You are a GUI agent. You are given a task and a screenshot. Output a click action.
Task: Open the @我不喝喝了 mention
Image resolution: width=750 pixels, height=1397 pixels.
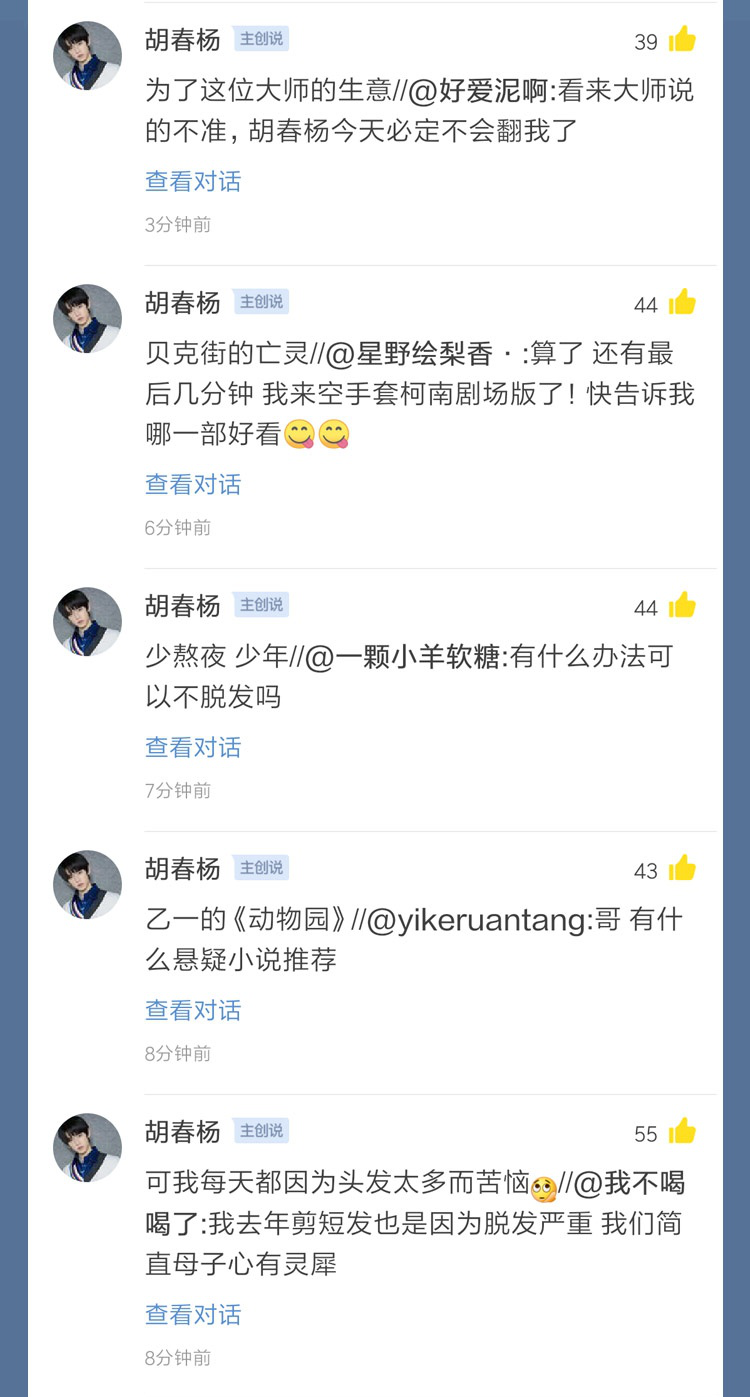point(630,1184)
